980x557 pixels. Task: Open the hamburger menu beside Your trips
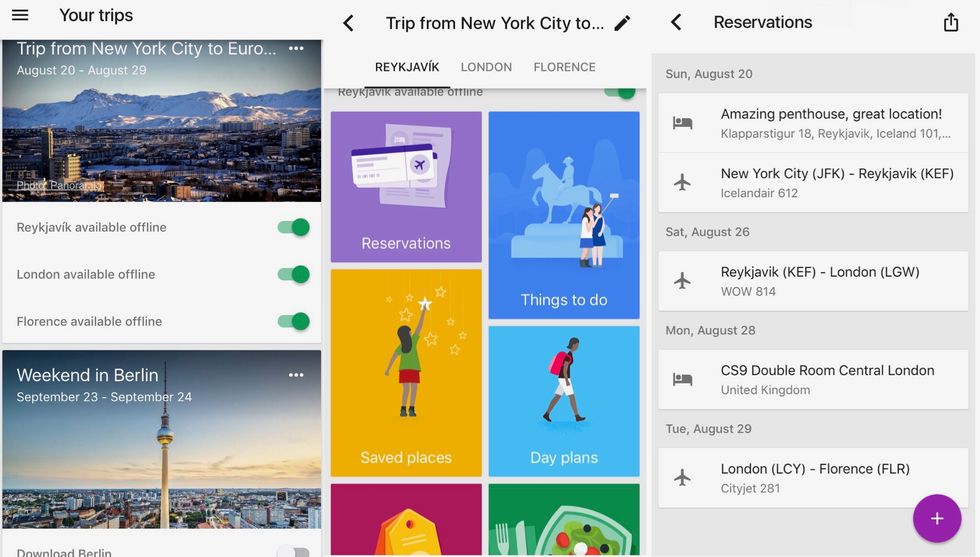click(20, 15)
